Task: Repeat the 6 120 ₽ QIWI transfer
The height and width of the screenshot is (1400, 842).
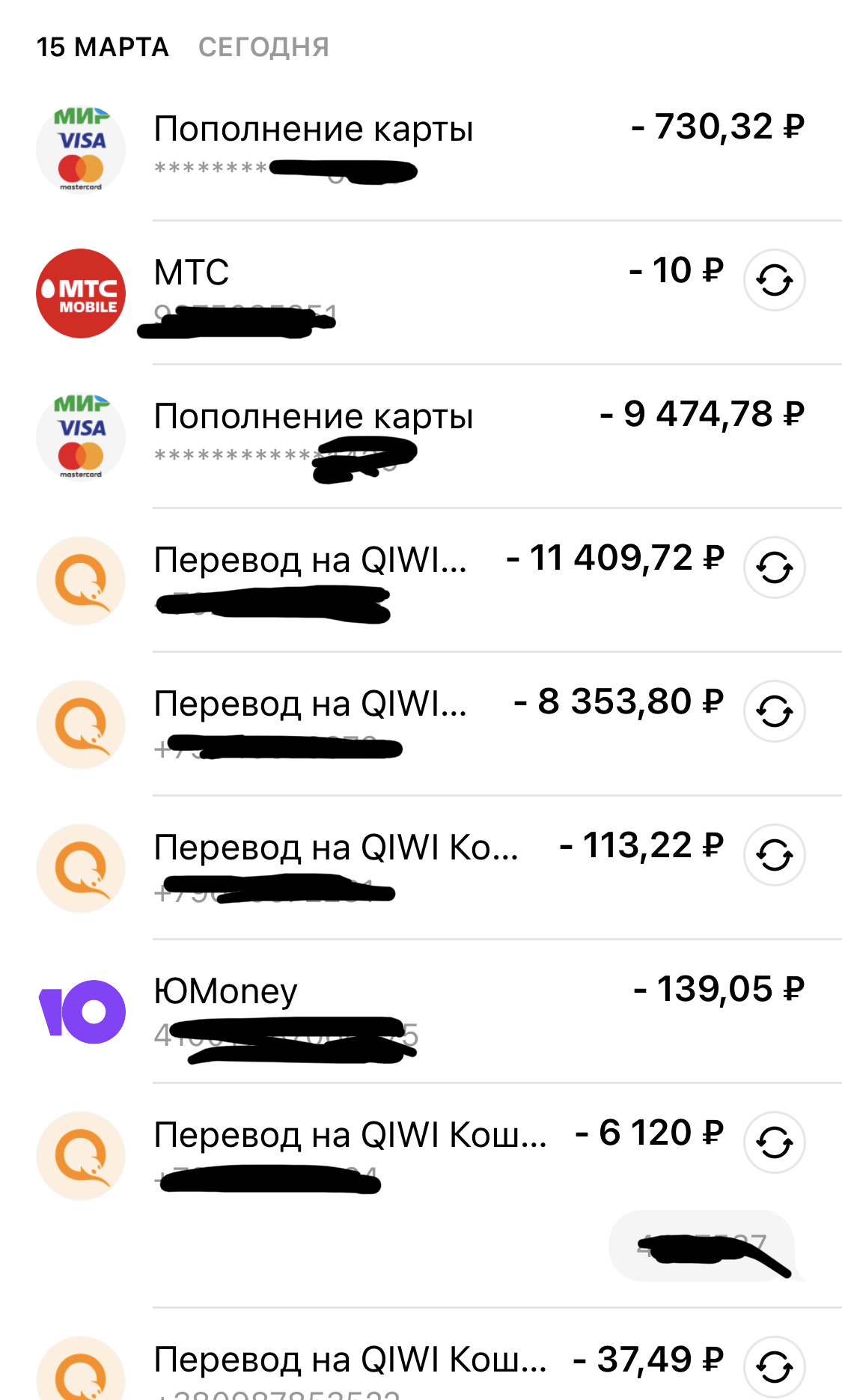Action: tap(774, 1142)
